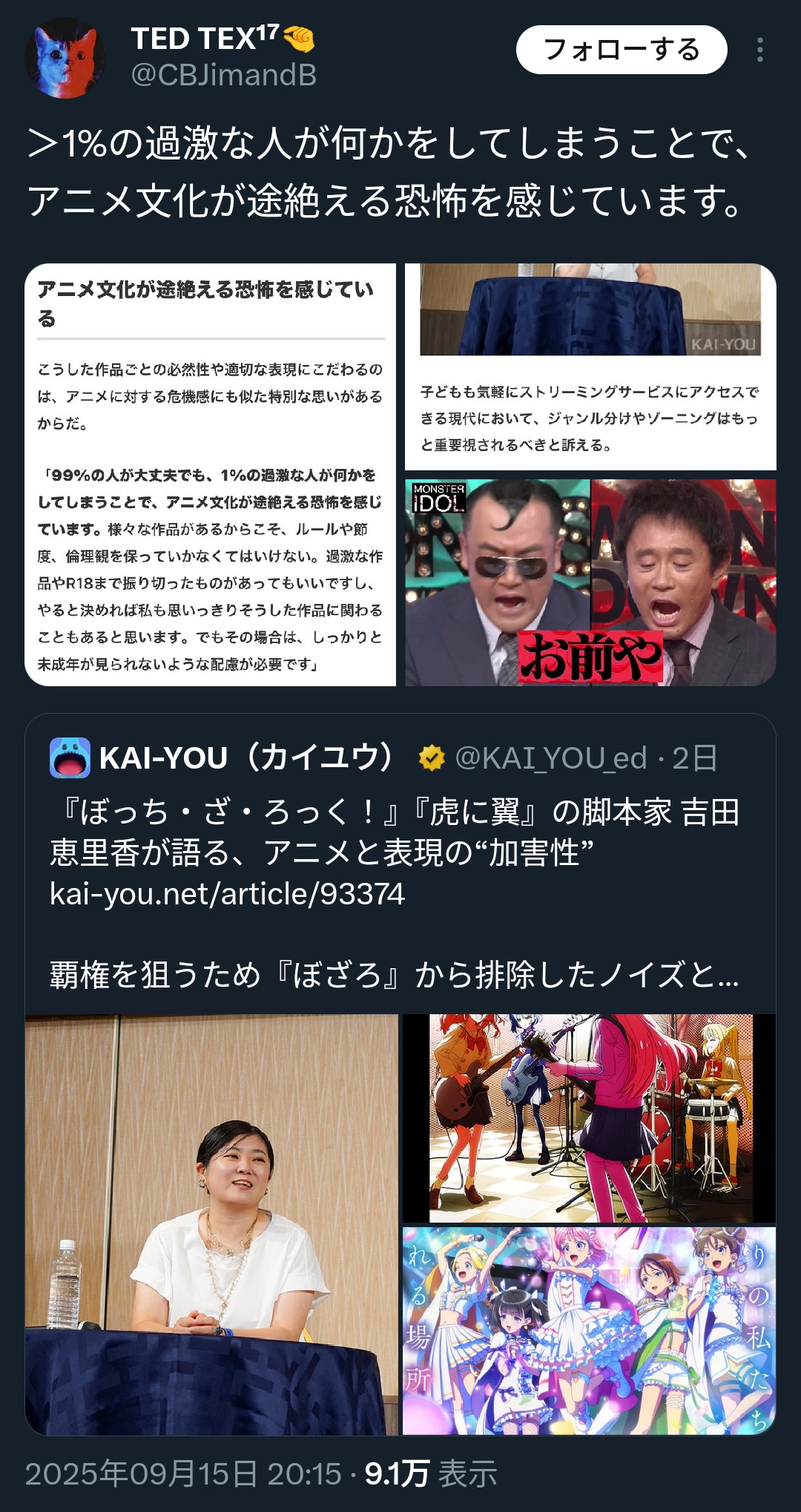View the quoted idol anime image

coord(590,1331)
